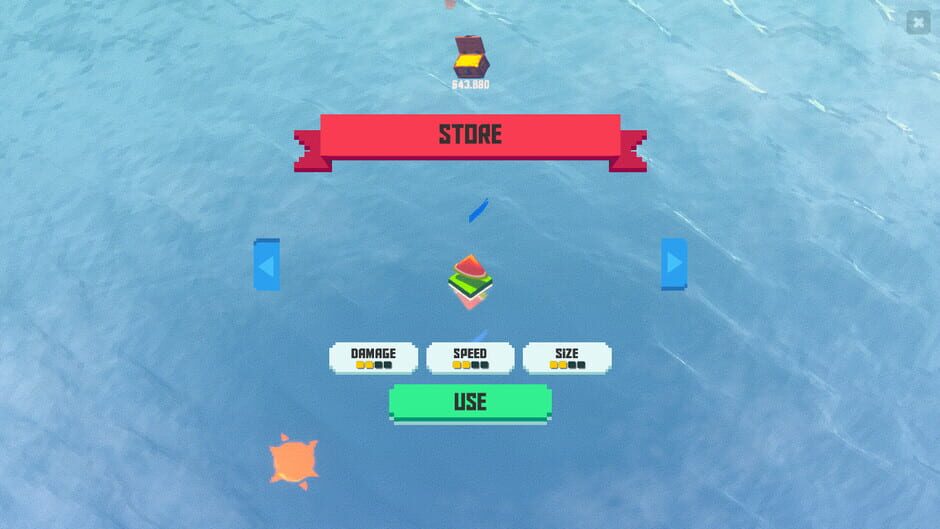Close the store screen
This screenshot has width=940, height=529.
(x=918, y=23)
